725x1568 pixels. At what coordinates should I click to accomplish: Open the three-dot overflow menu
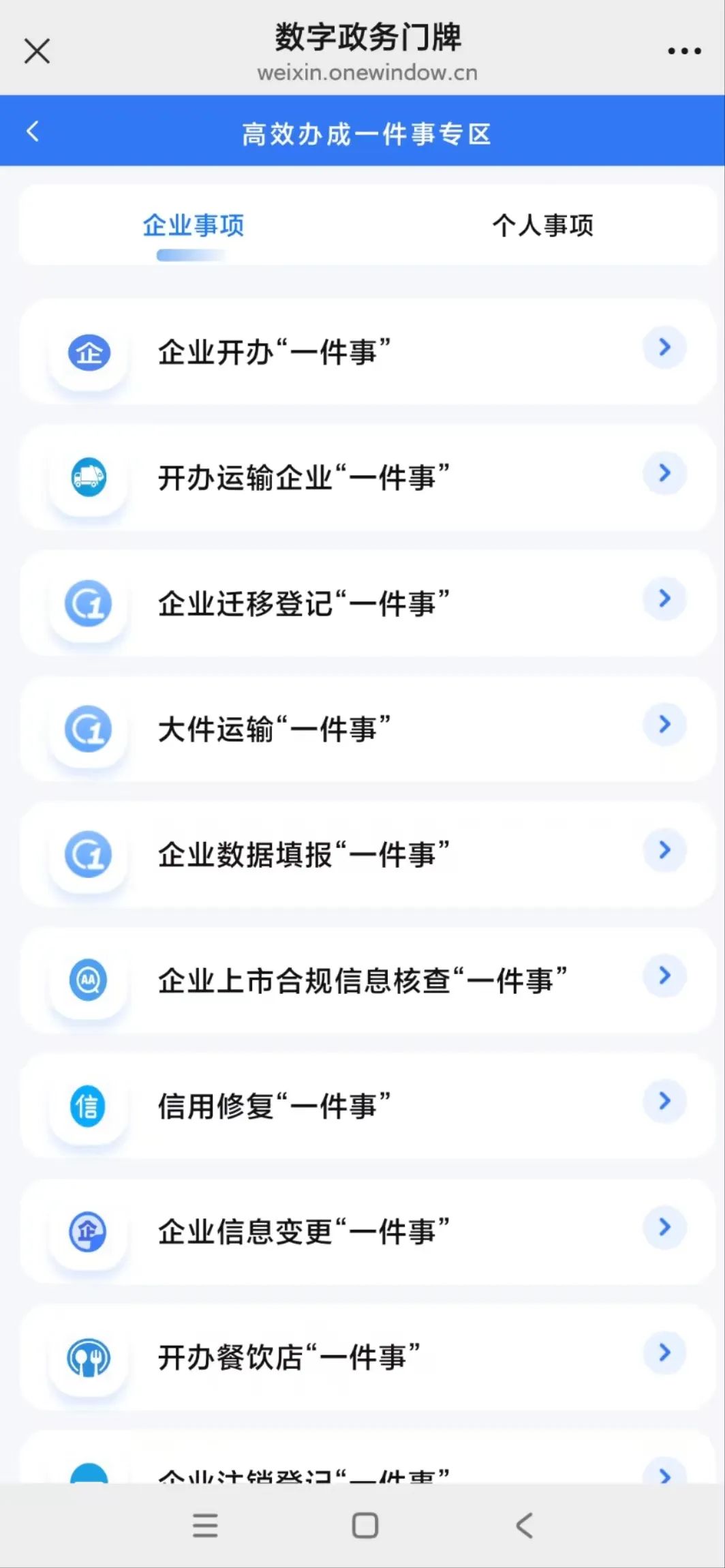click(x=684, y=51)
